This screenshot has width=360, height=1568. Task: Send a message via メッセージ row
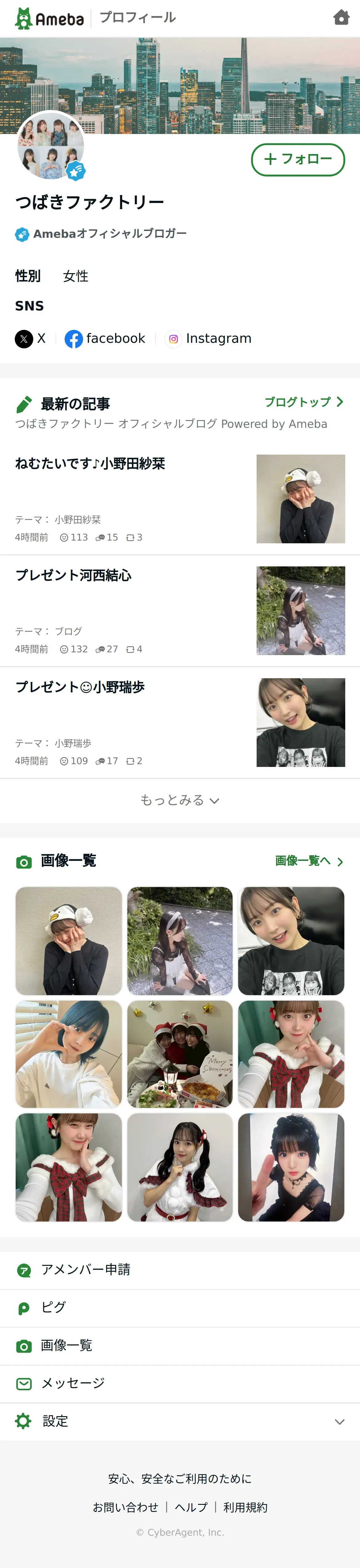(x=72, y=1383)
